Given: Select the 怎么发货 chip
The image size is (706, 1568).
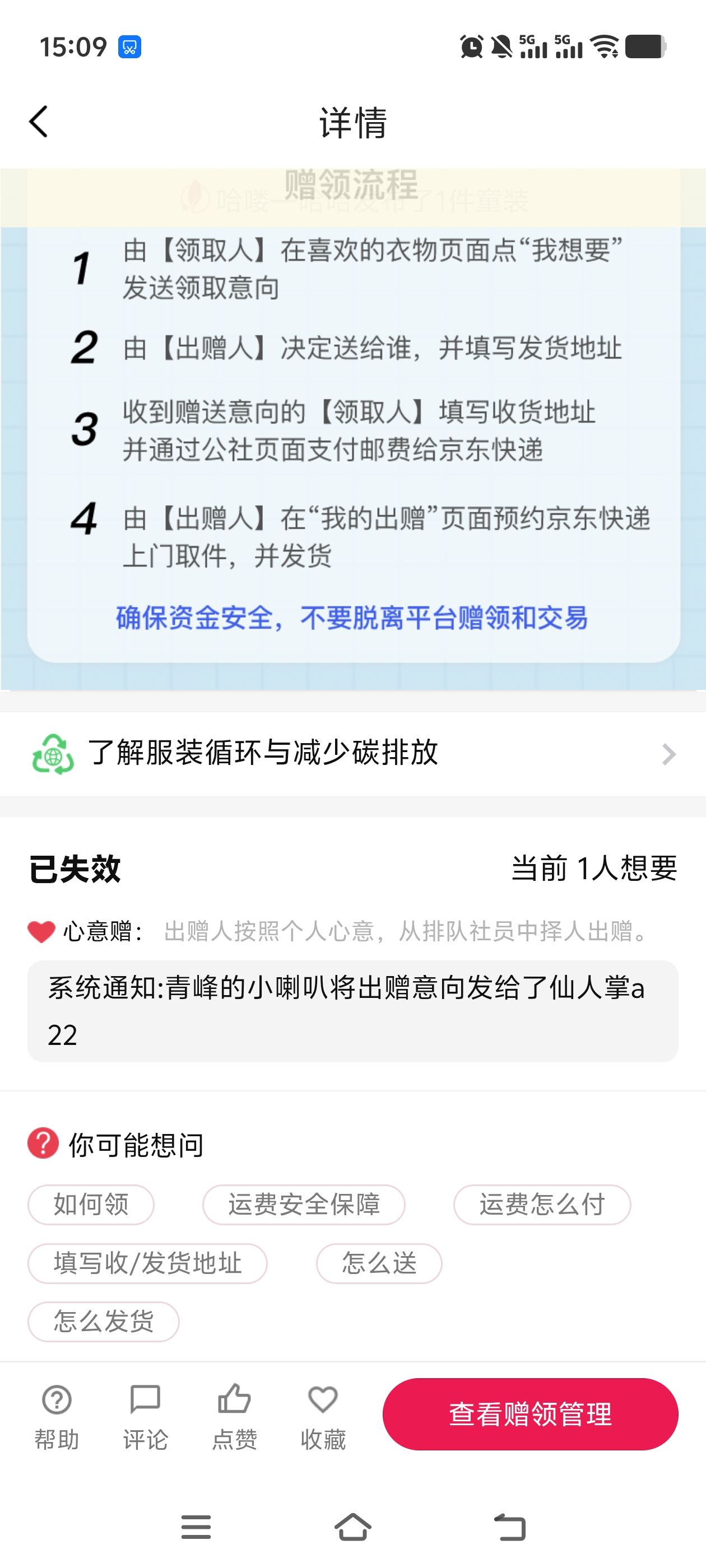Looking at the screenshot, I should [104, 1321].
